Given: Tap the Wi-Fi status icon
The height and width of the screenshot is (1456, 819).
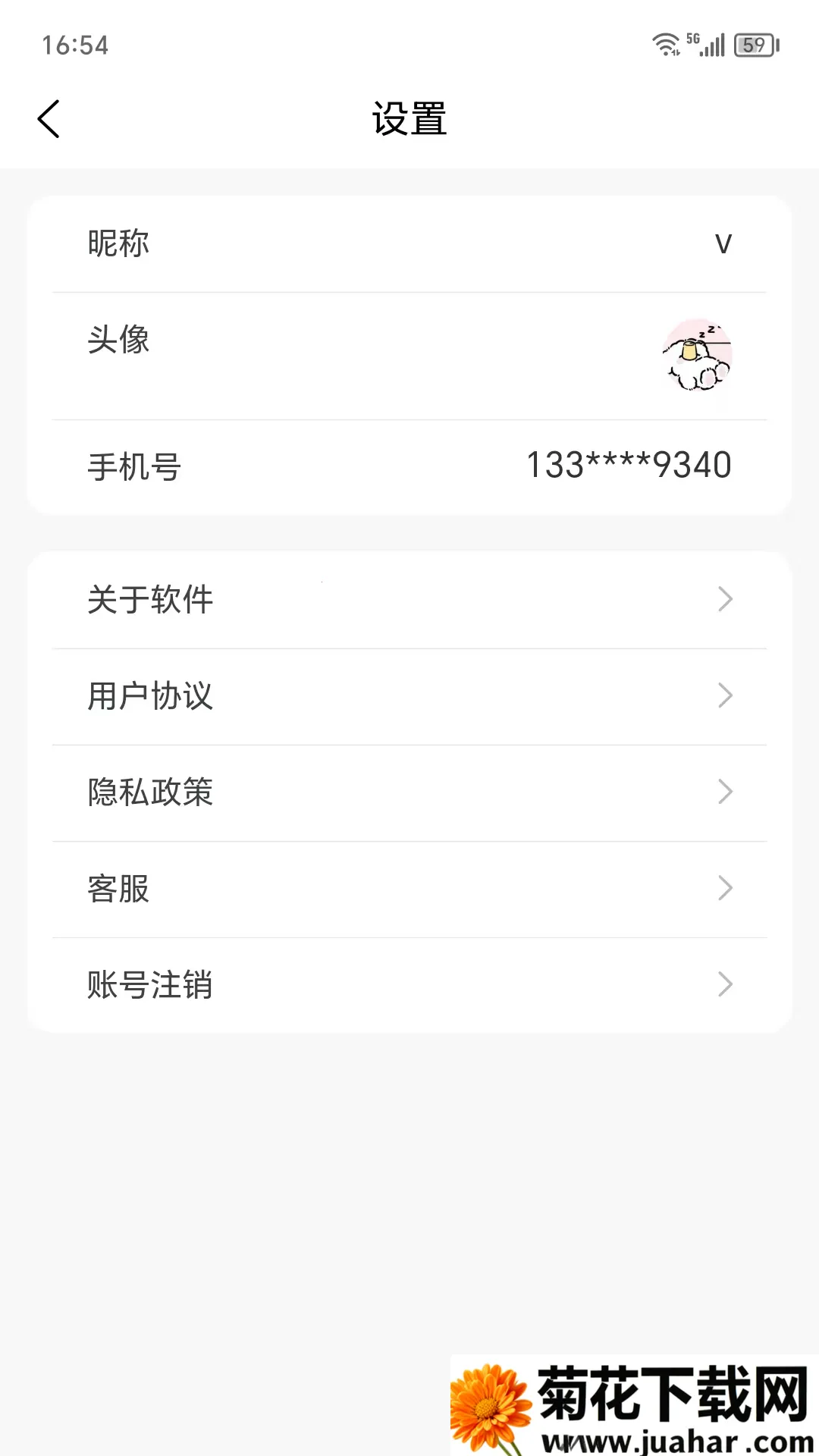Looking at the screenshot, I should 666,43.
